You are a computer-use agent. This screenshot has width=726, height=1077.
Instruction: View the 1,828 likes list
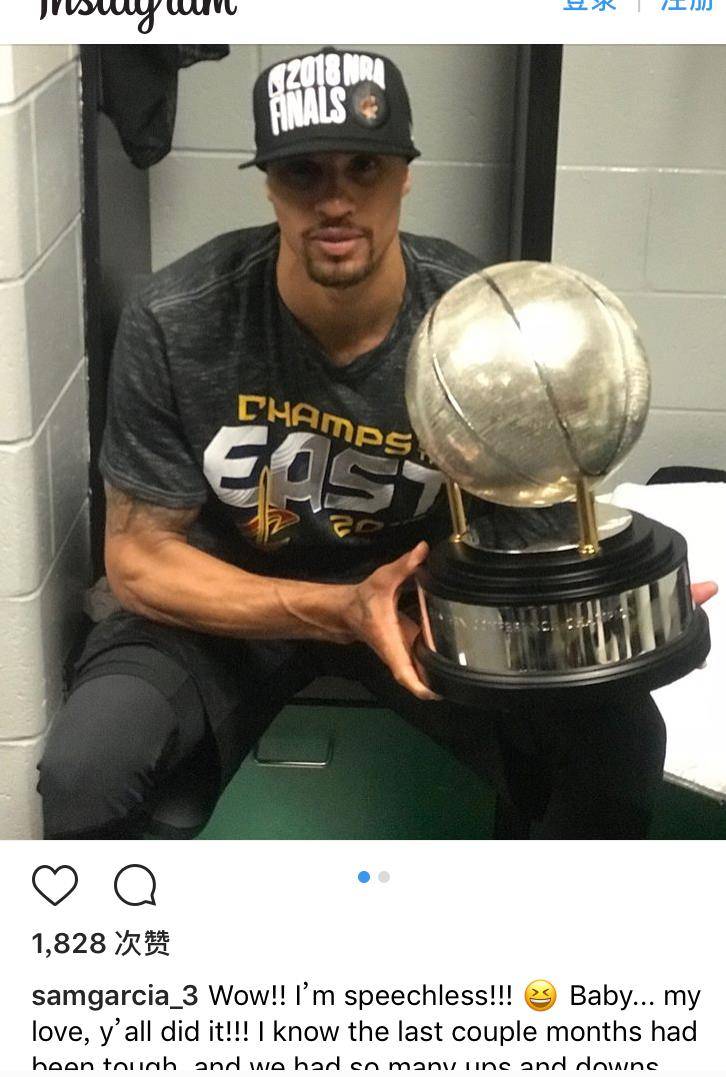click(101, 943)
